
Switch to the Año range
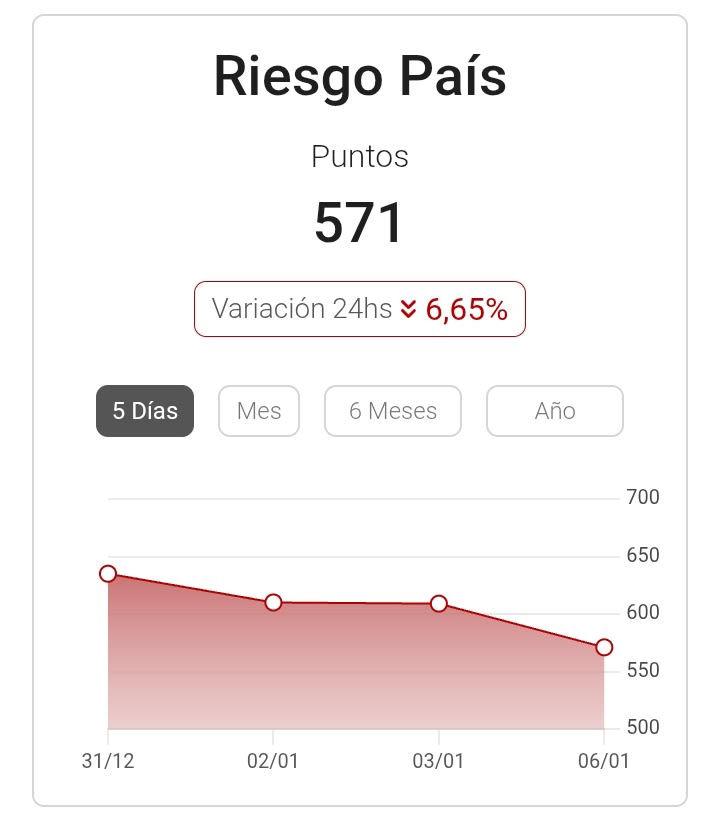[x=555, y=411]
